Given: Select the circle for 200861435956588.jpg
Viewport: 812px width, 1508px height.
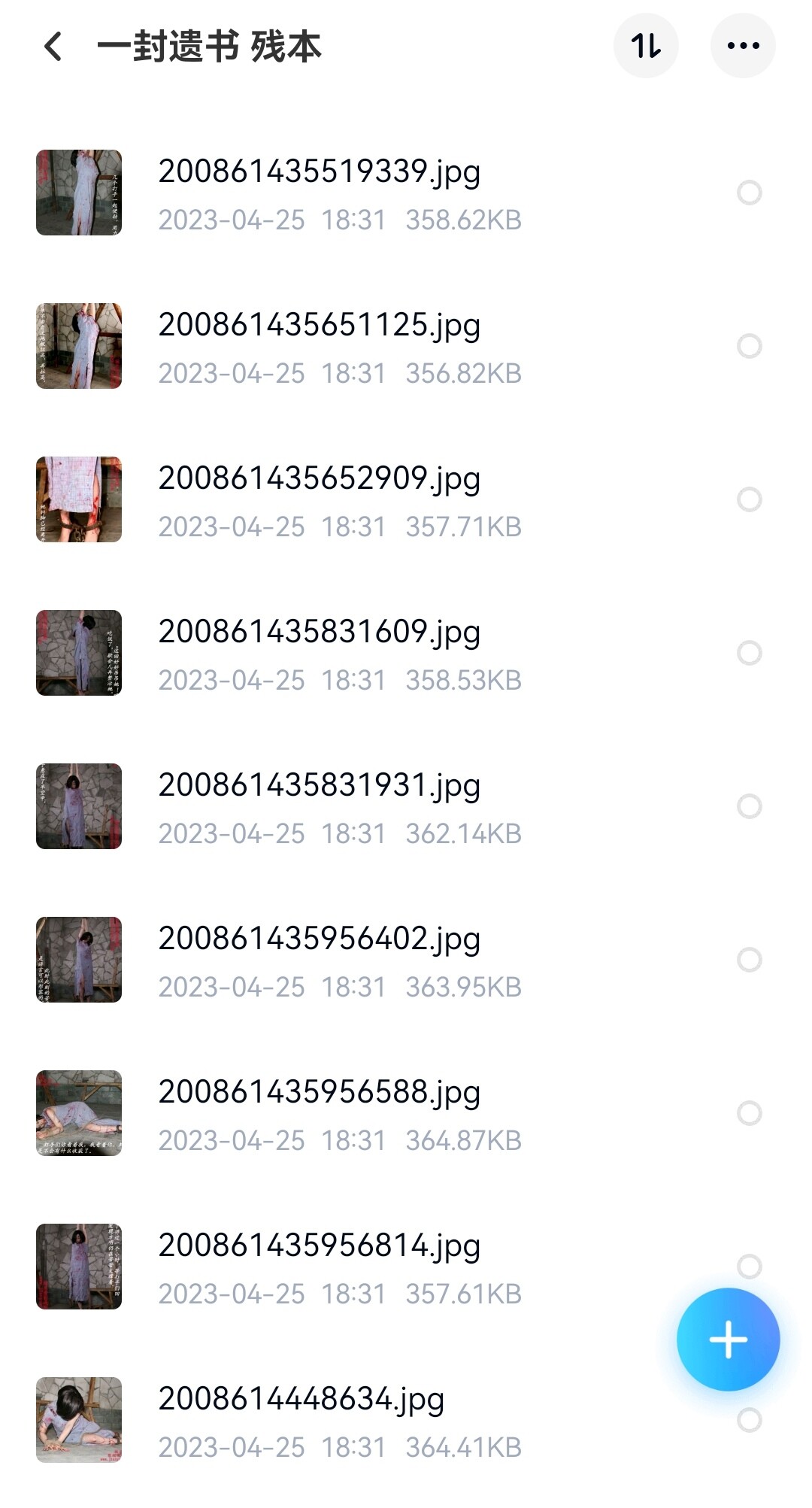Looking at the screenshot, I should pos(750,1113).
